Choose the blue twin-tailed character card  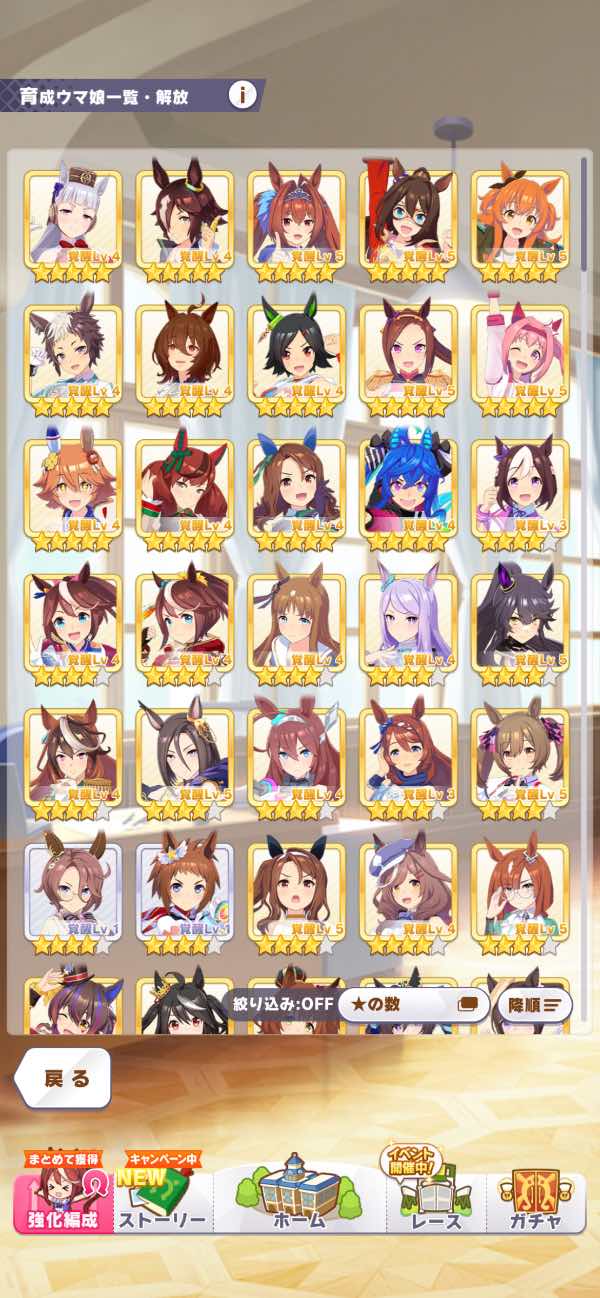pyautogui.click(x=408, y=493)
